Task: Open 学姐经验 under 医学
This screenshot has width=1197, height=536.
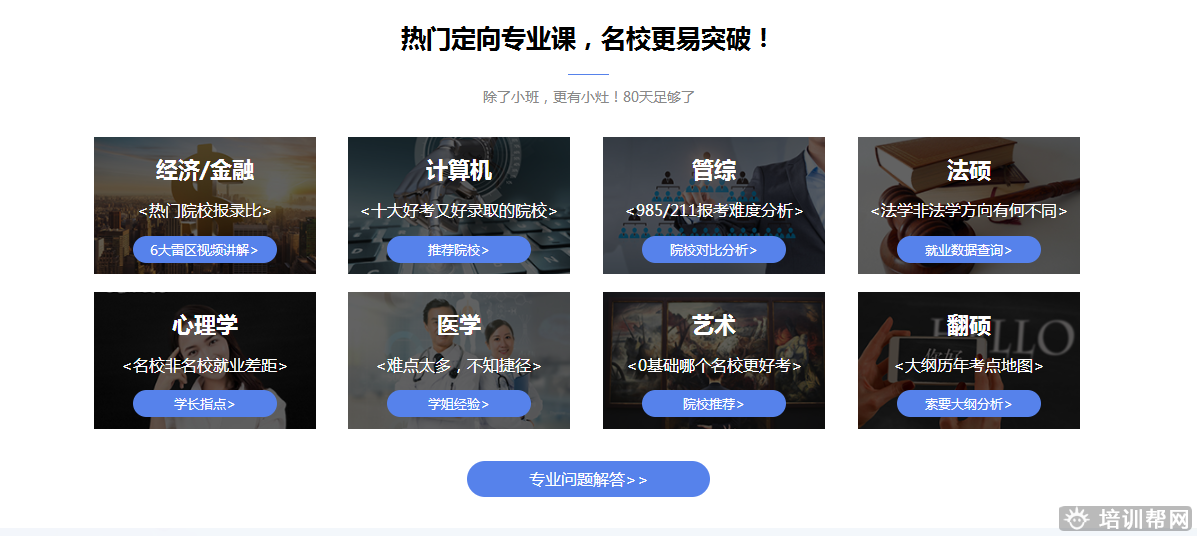Action: (x=458, y=404)
